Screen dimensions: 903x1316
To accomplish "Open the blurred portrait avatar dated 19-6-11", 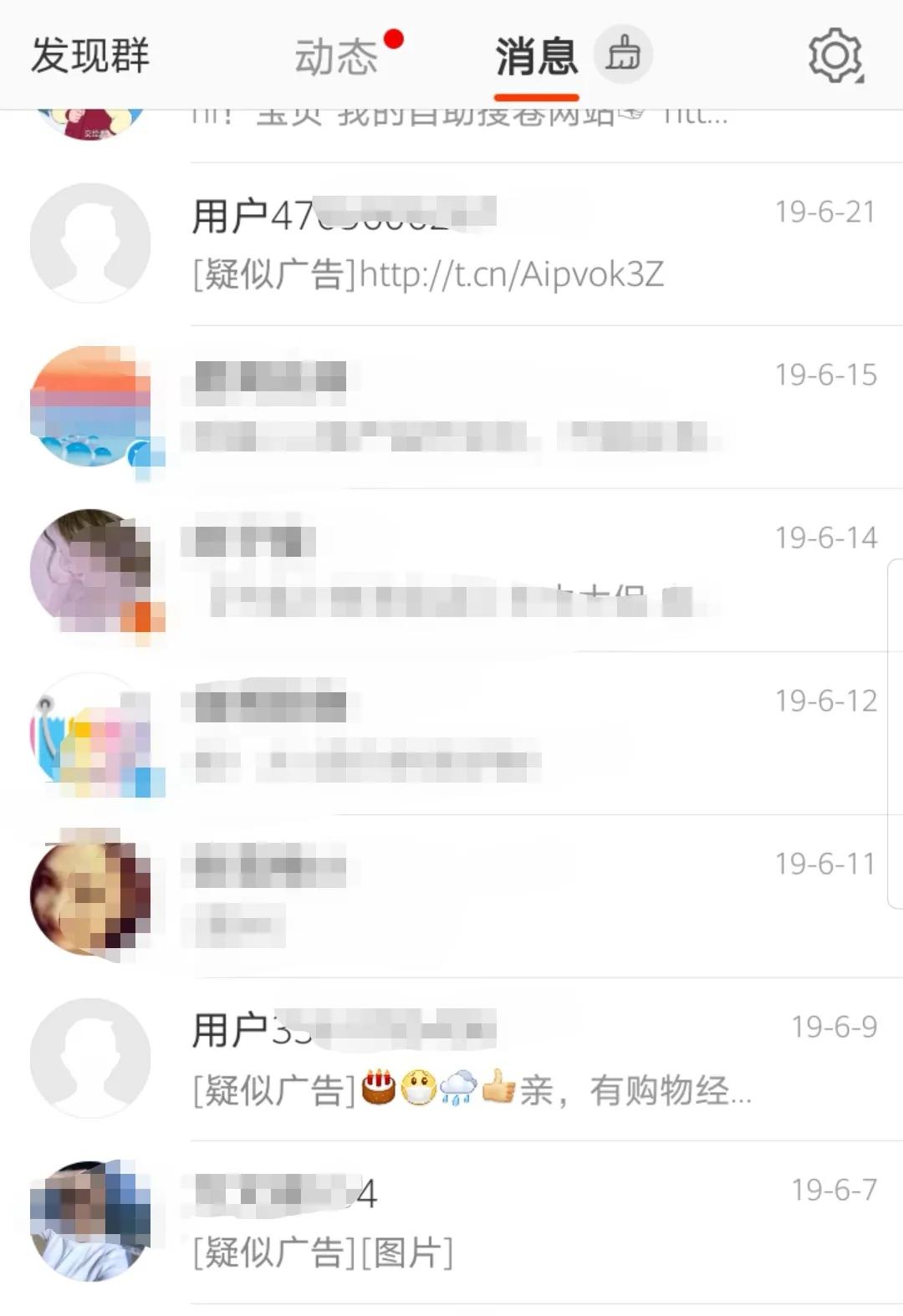I will pyautogui.click(x=92, y=893).
